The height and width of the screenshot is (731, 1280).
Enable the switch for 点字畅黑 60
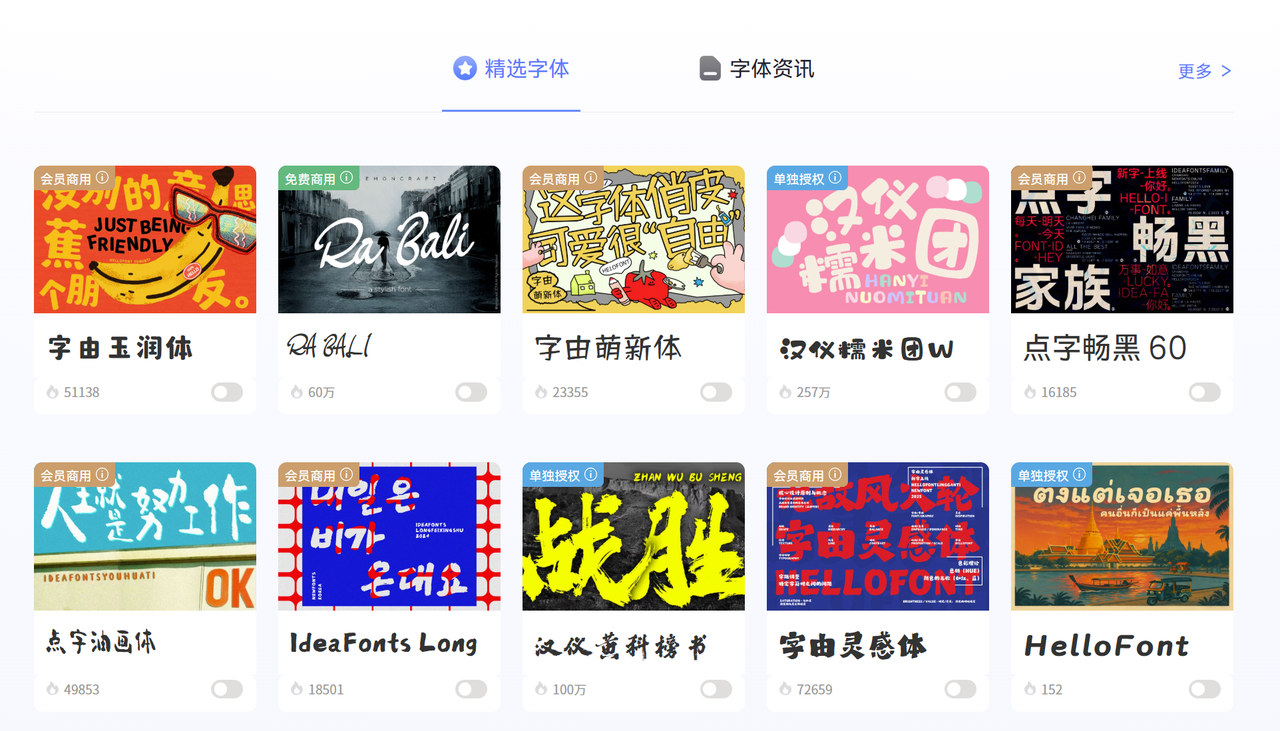pyautogui.click(x=1204, y=392)
